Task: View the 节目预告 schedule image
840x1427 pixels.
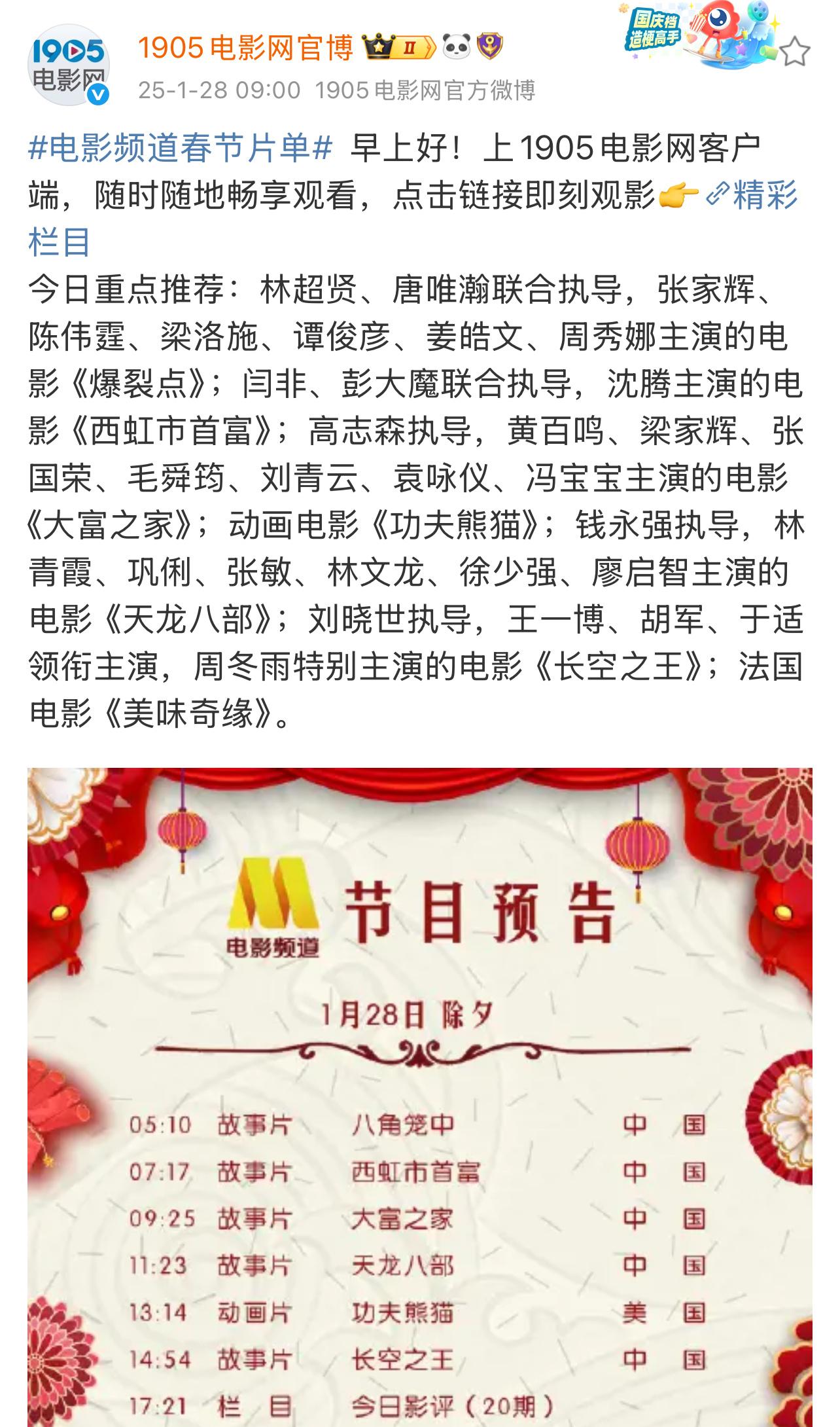Action: point(420,1097)
